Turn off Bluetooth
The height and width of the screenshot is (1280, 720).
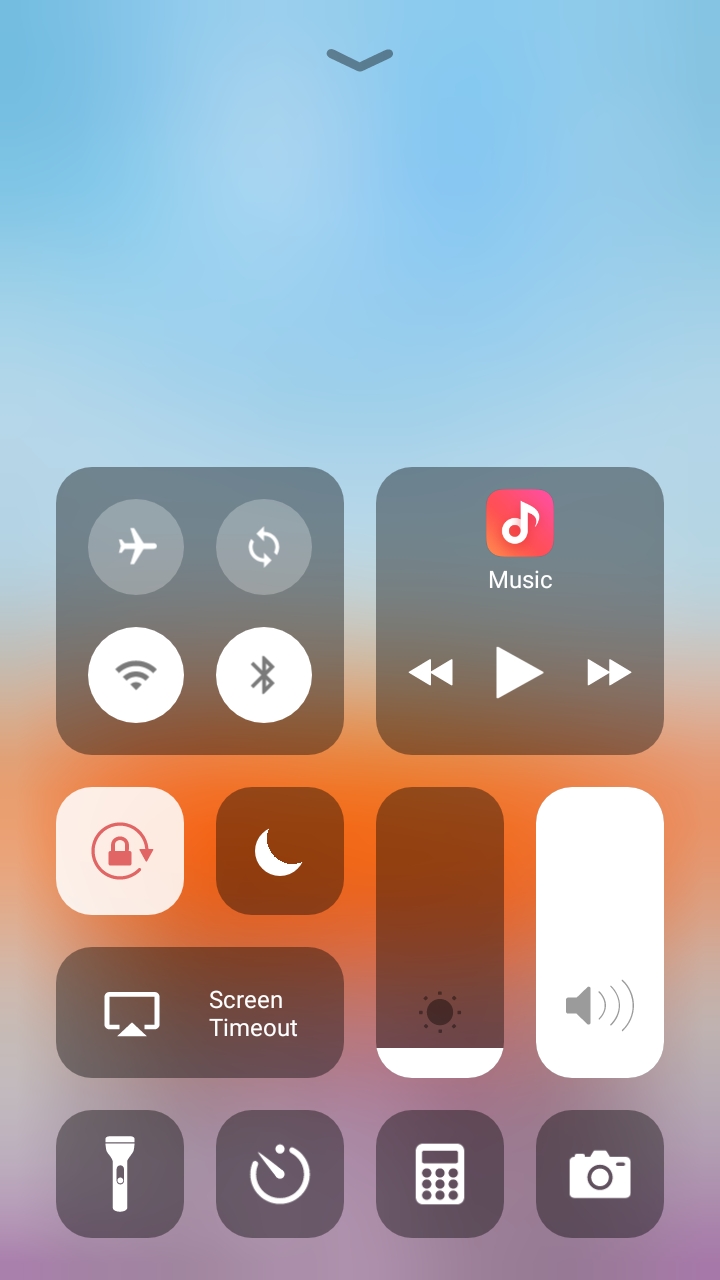coord(264,675)
